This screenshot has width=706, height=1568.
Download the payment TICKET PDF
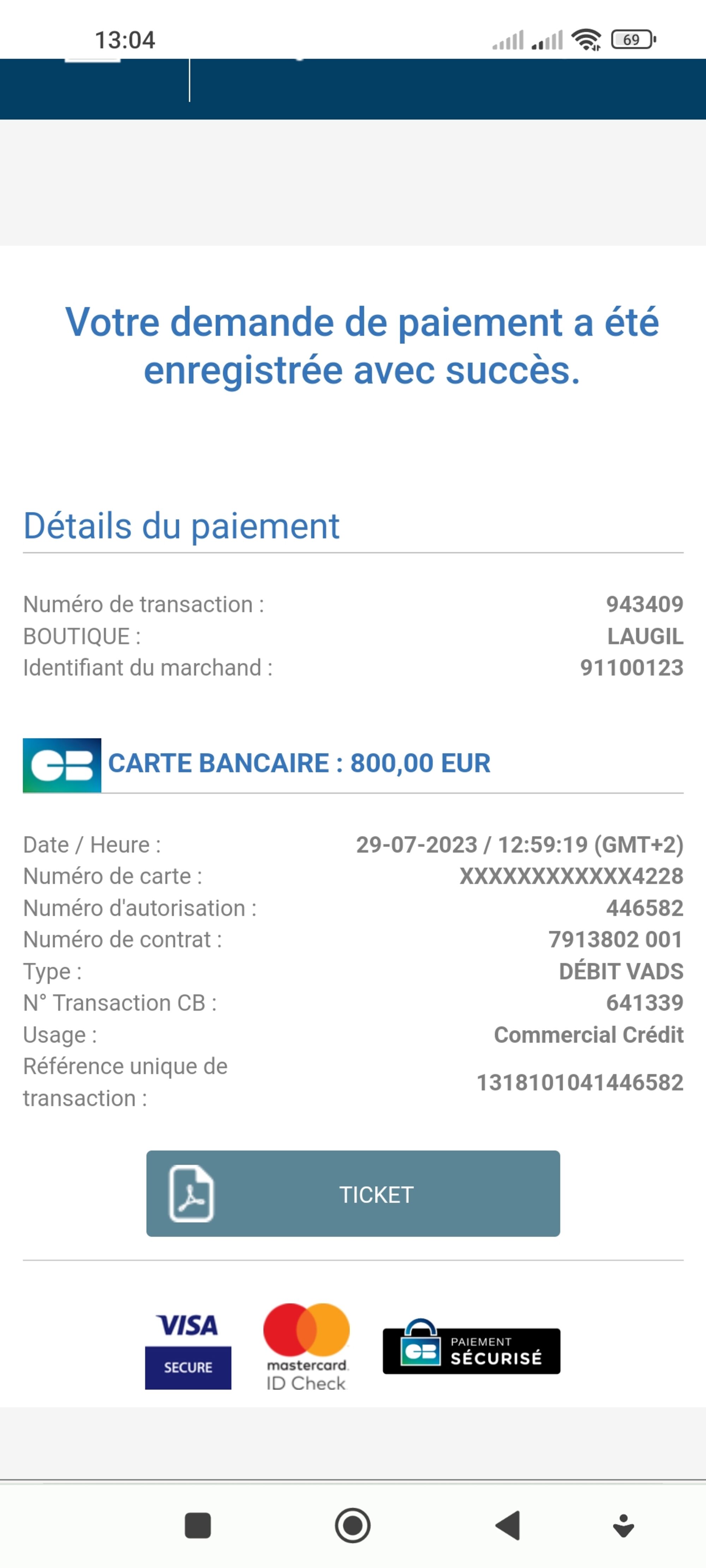(x=353, y=1194)
